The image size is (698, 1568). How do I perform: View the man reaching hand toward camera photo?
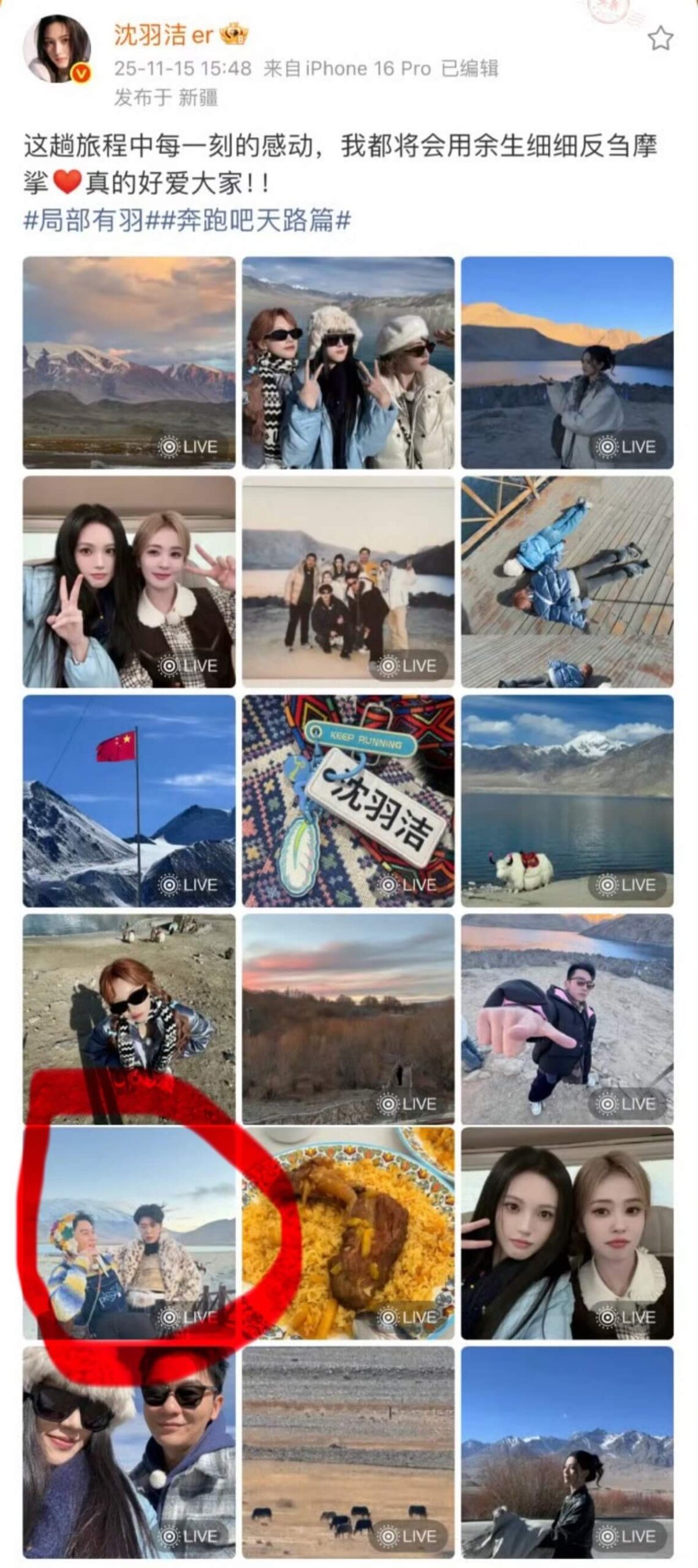click(x=567, y=1020)
